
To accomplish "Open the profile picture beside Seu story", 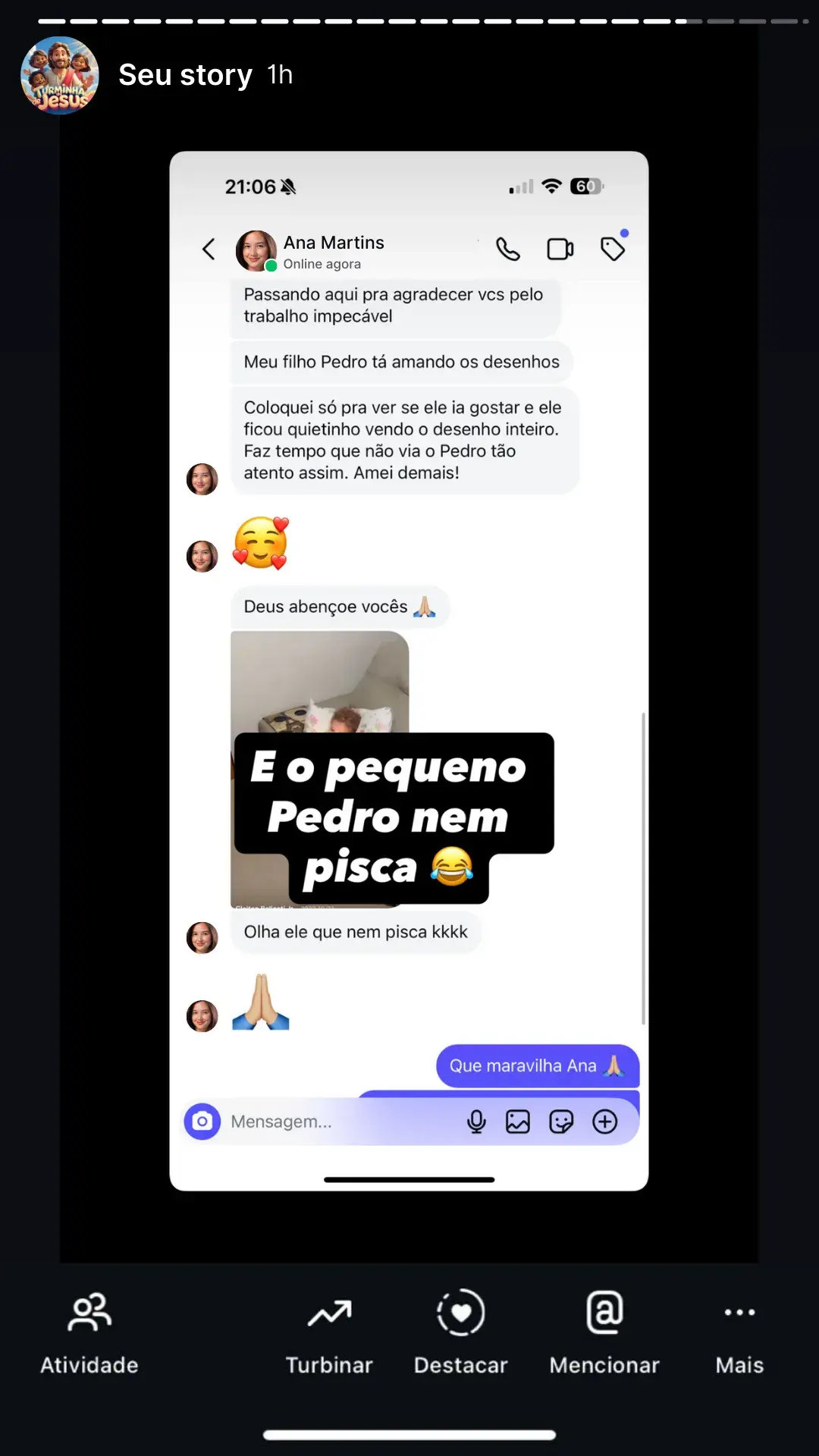I will (x=60, y=75).
